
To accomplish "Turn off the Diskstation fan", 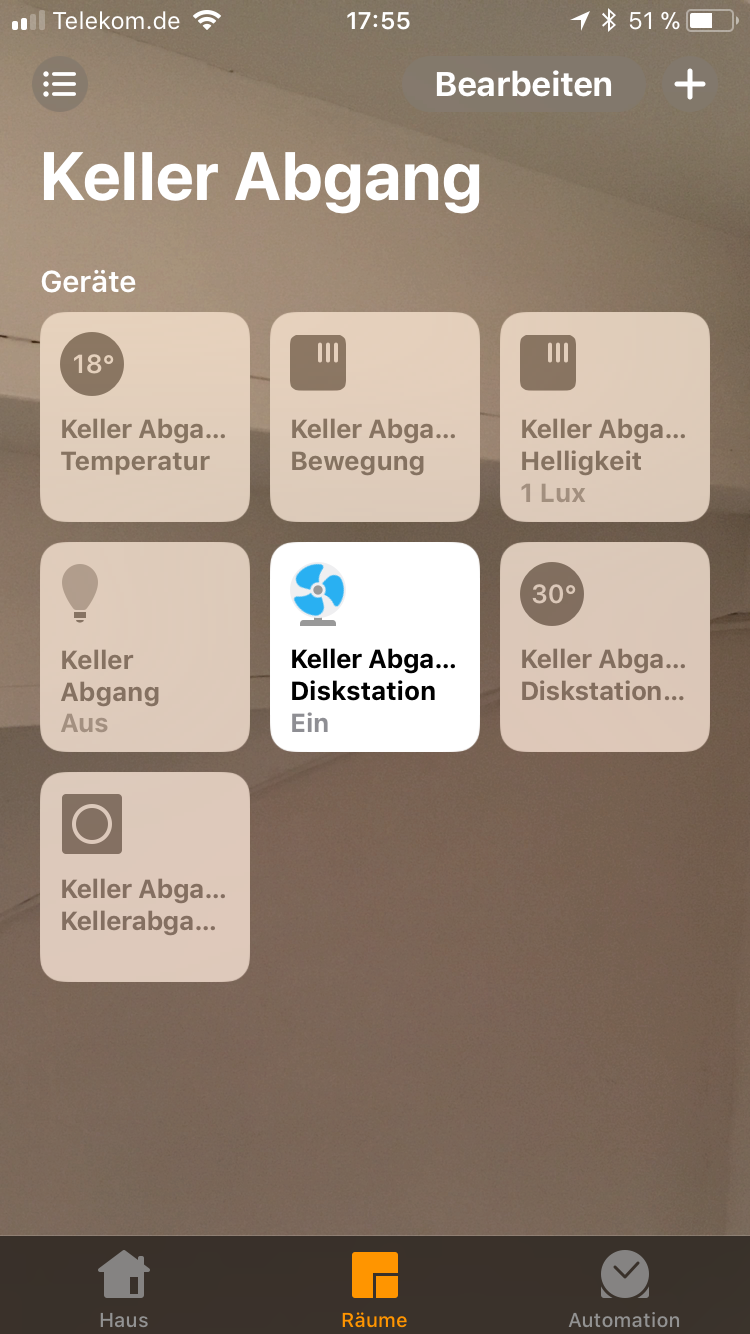I will pos(375,647).
